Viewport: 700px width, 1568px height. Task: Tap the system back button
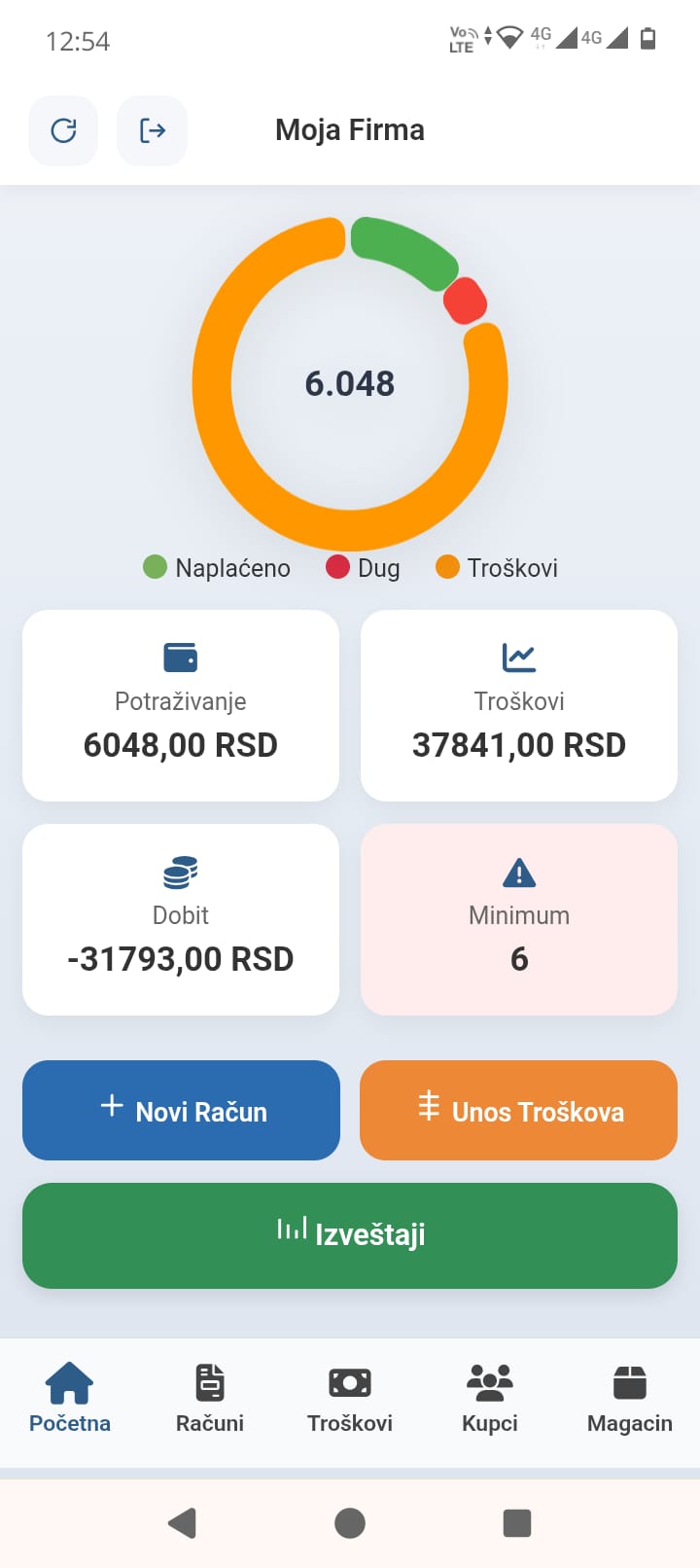point(183,1523)
